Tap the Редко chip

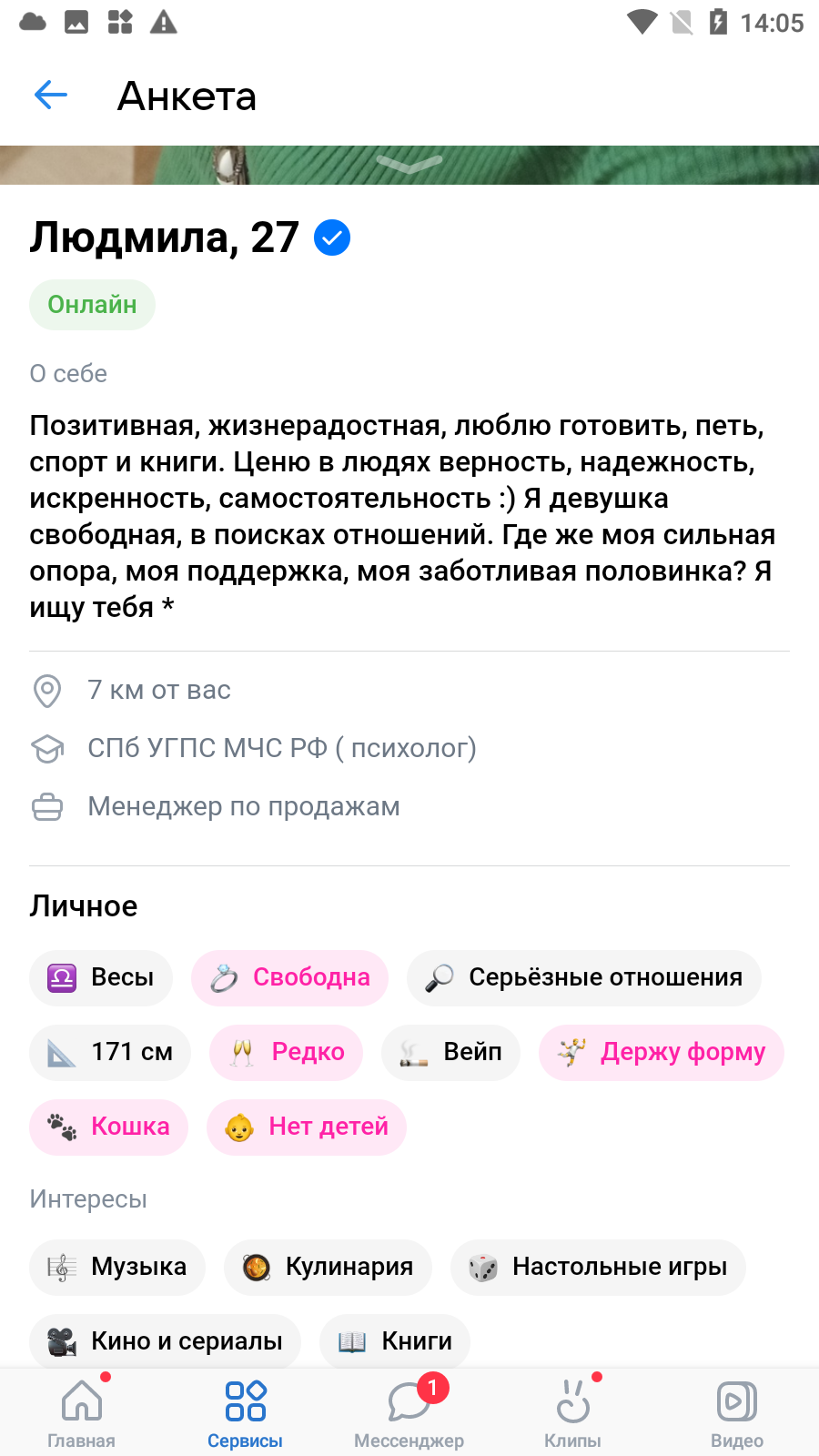tap(286, 1053)
